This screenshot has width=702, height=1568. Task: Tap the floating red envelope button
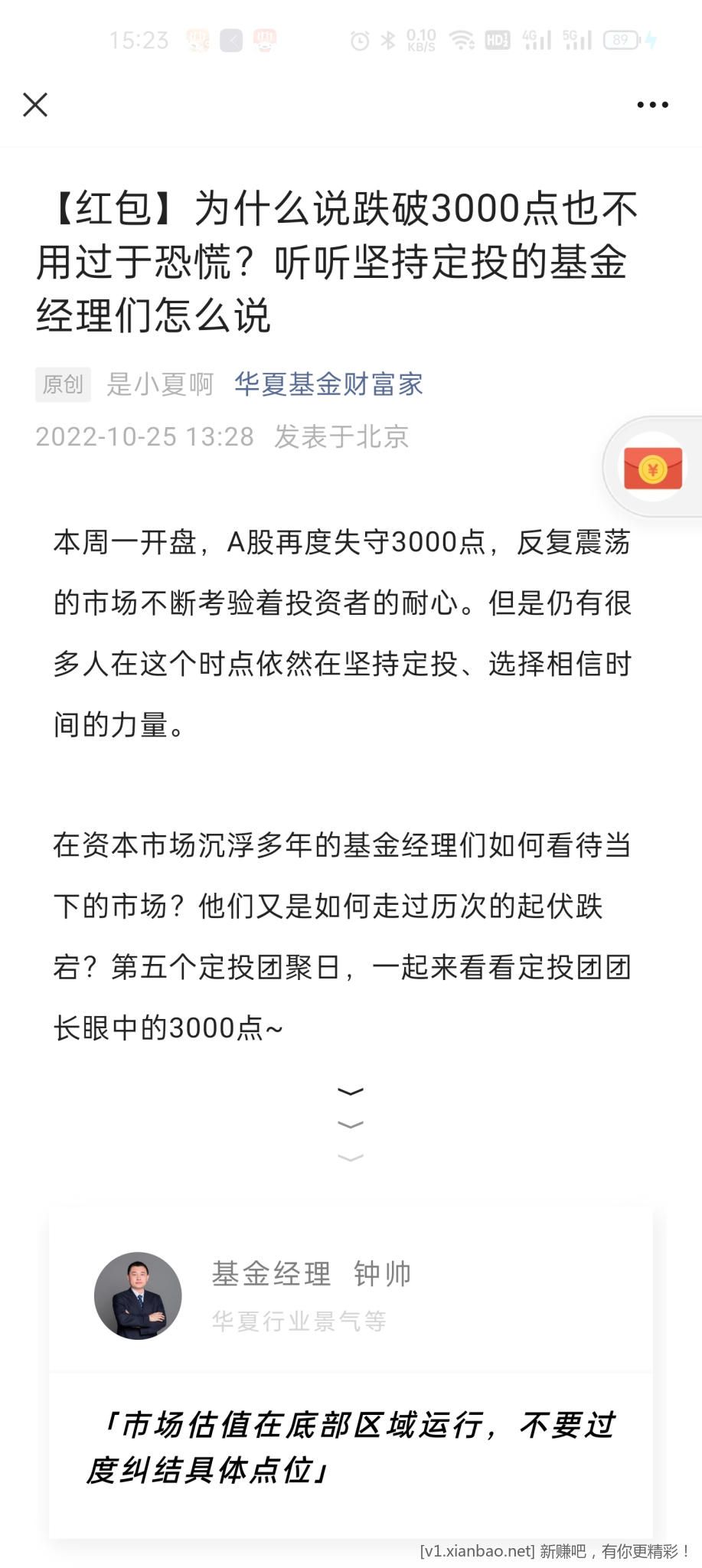point(653,467)
